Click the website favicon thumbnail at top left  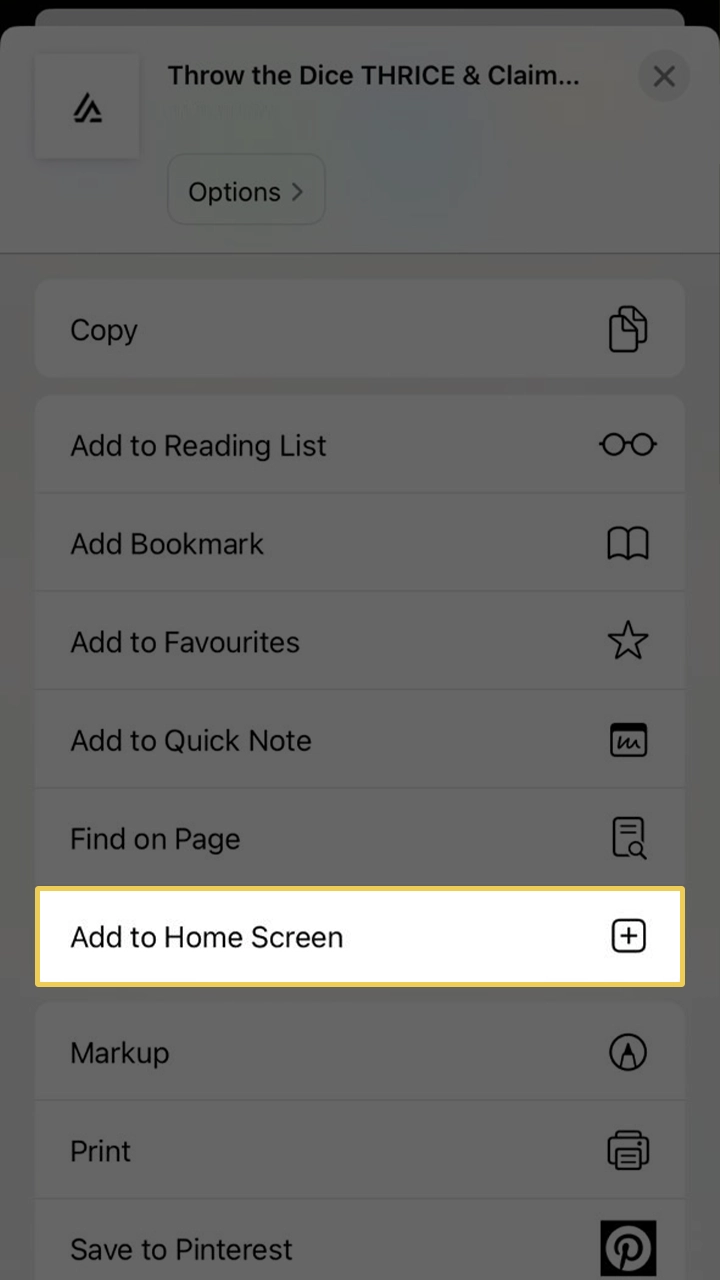87,104
